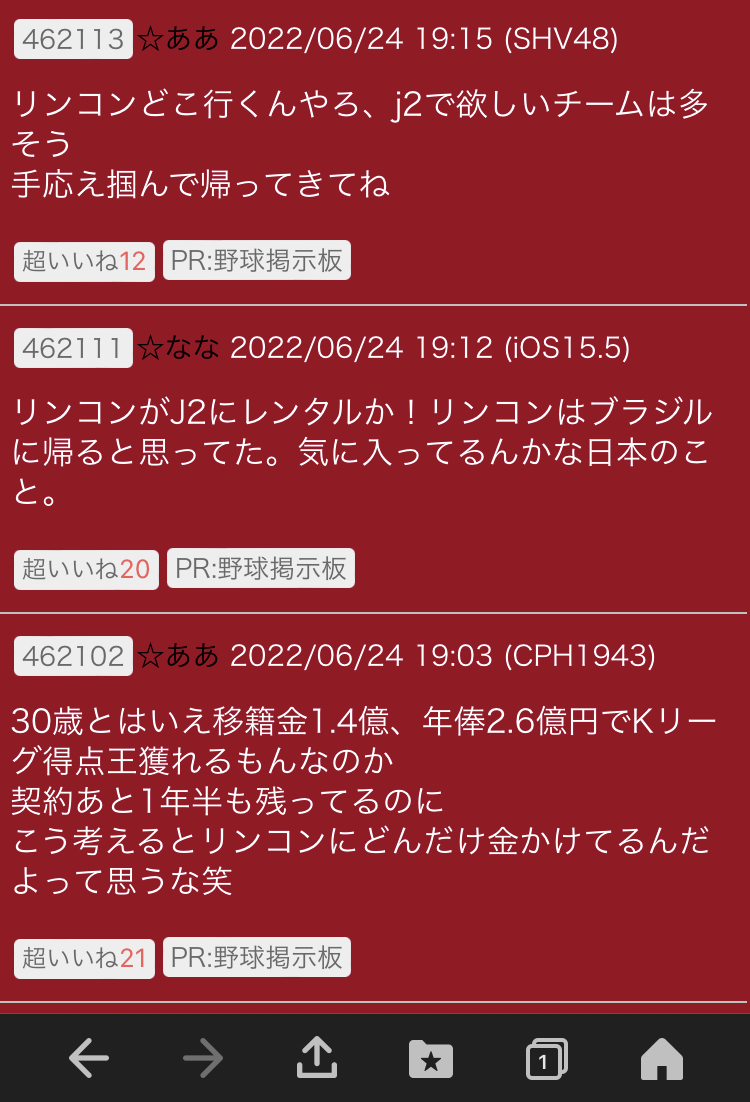Screen dimensions: 750x1102
Task: Go to browser home page
Action: click(x=661, y=1058)
